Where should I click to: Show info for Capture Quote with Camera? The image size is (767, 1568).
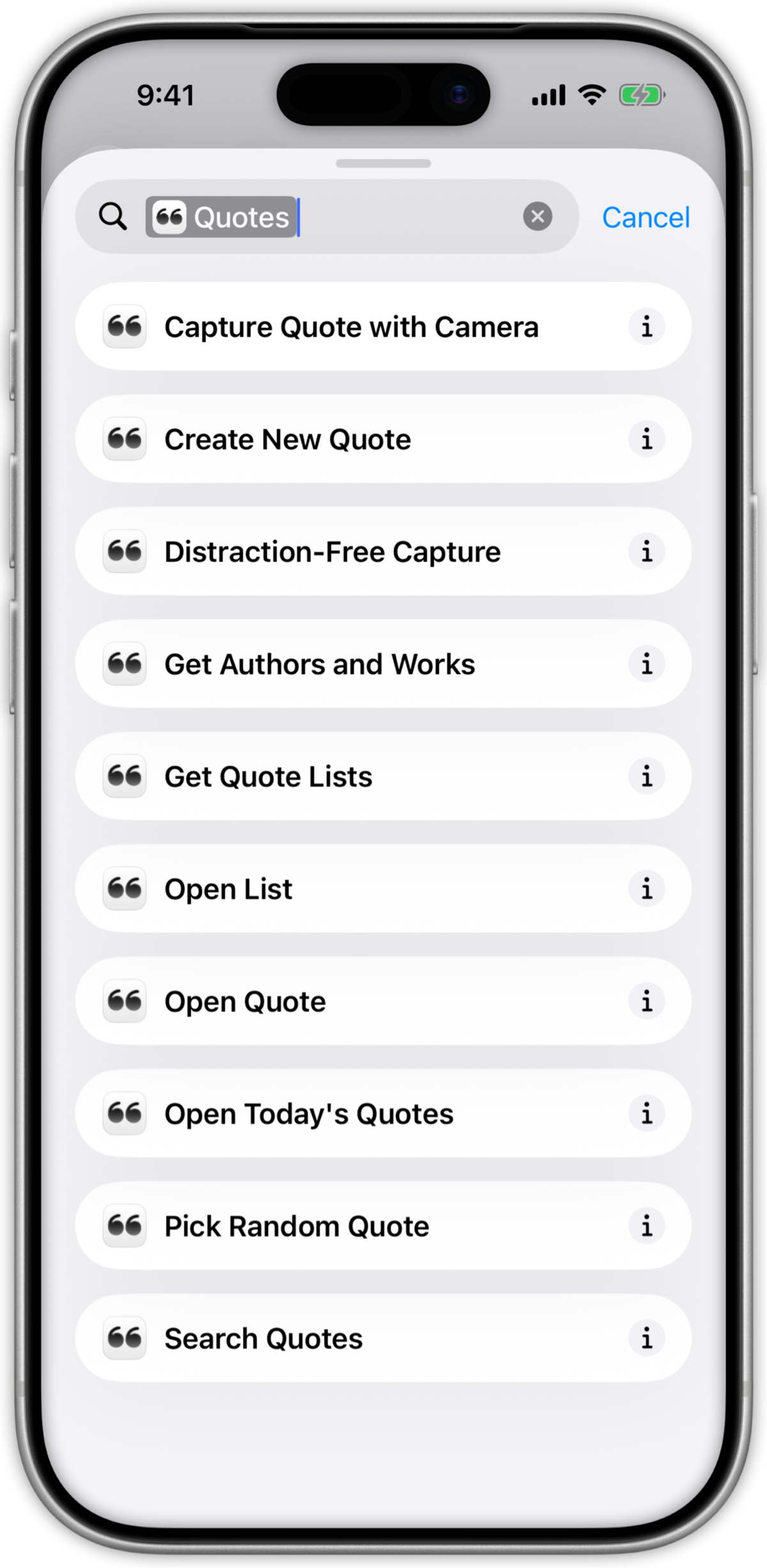pos(647,327)
